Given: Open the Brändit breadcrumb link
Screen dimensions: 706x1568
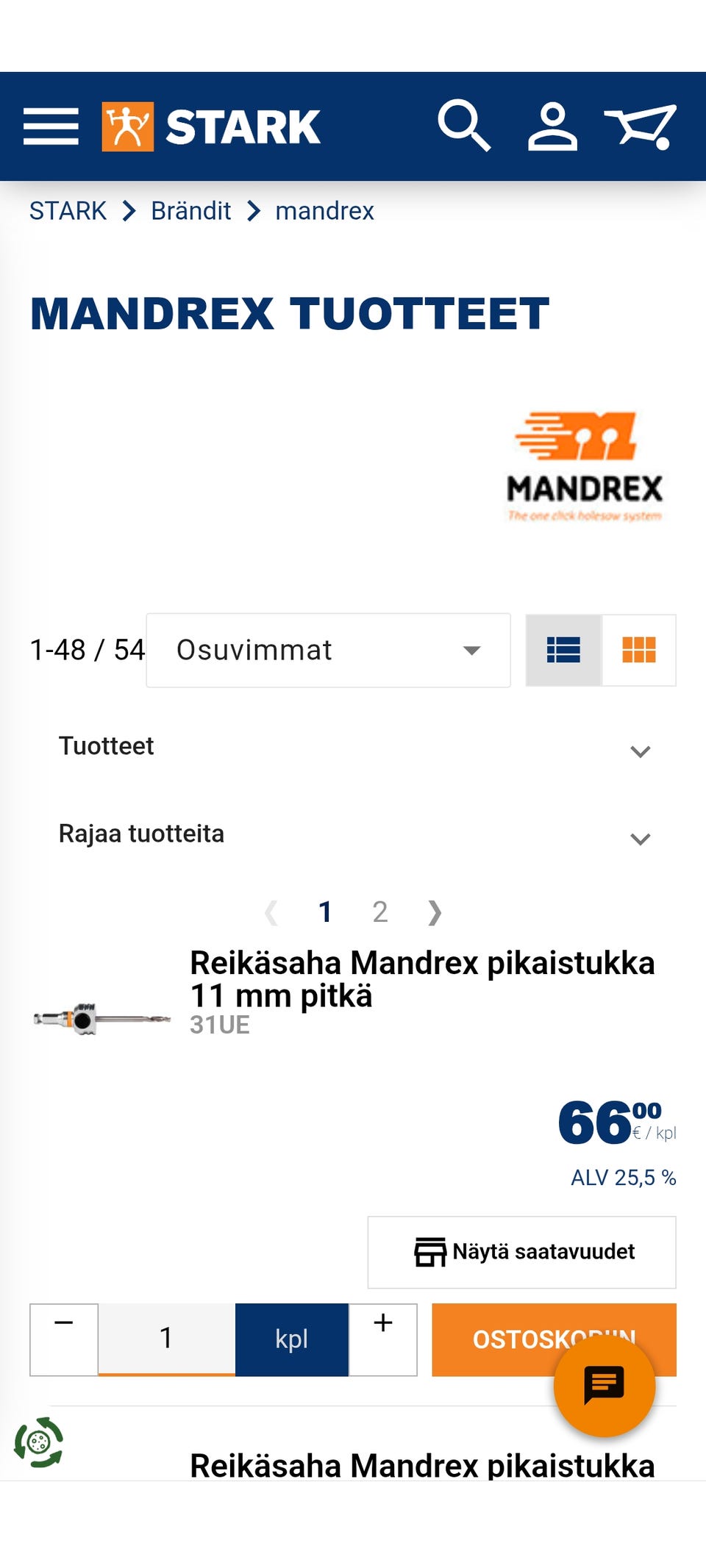Looking at the screenshot, I should [191, 211].
